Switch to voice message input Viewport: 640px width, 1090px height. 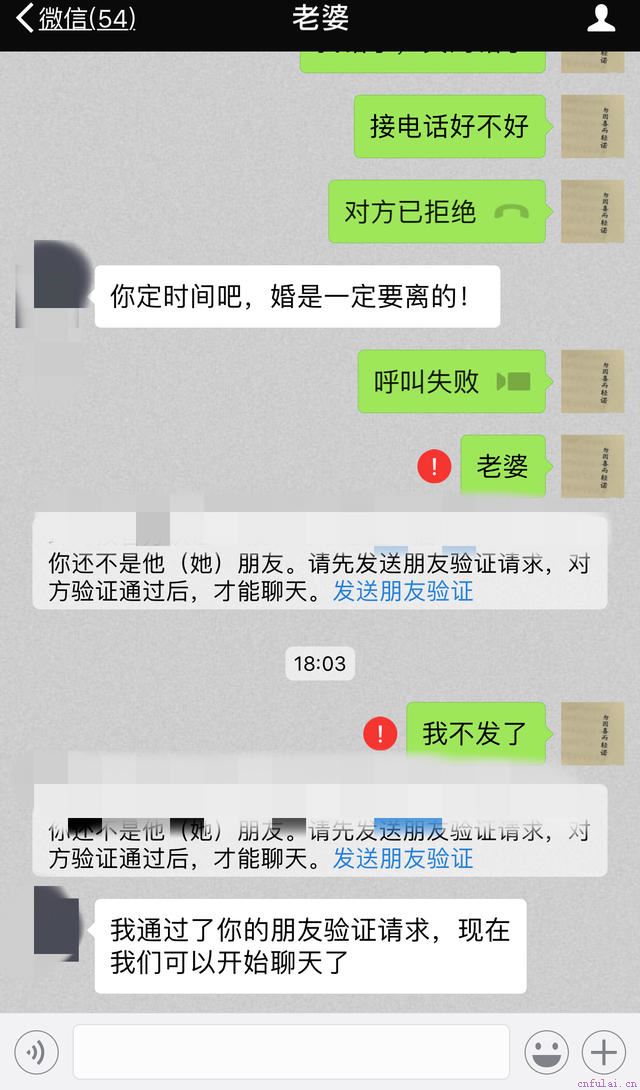tap(36, 1052)
